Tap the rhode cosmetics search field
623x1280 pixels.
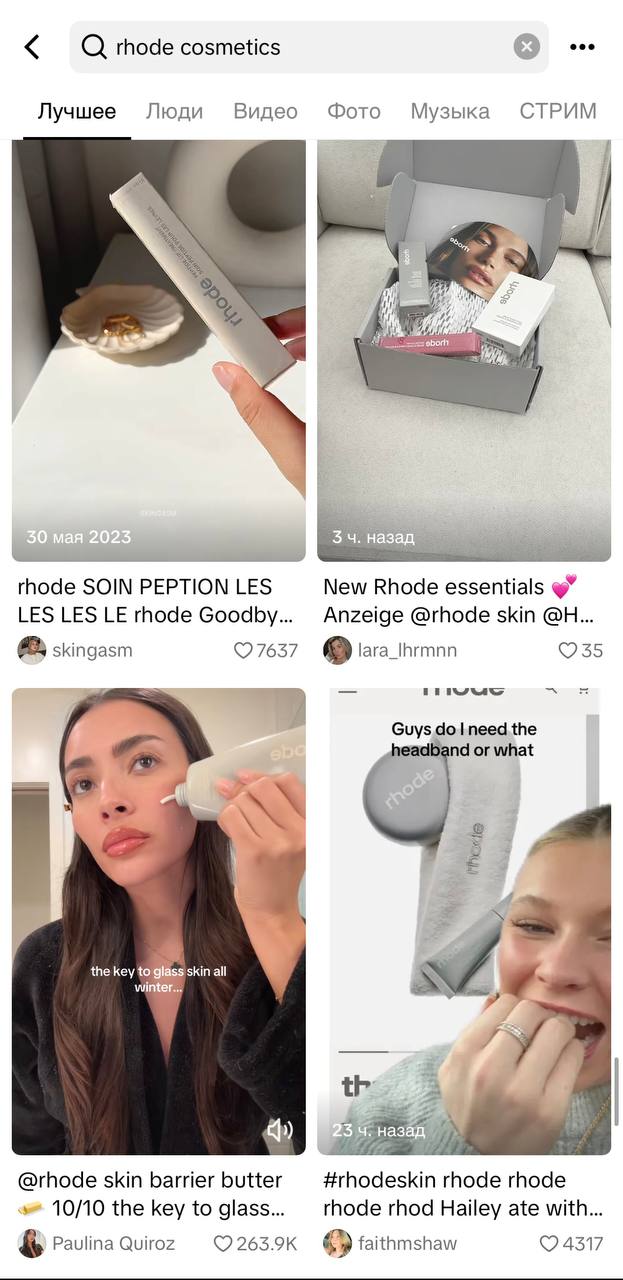pyautogui.click(x=300, y=47)
